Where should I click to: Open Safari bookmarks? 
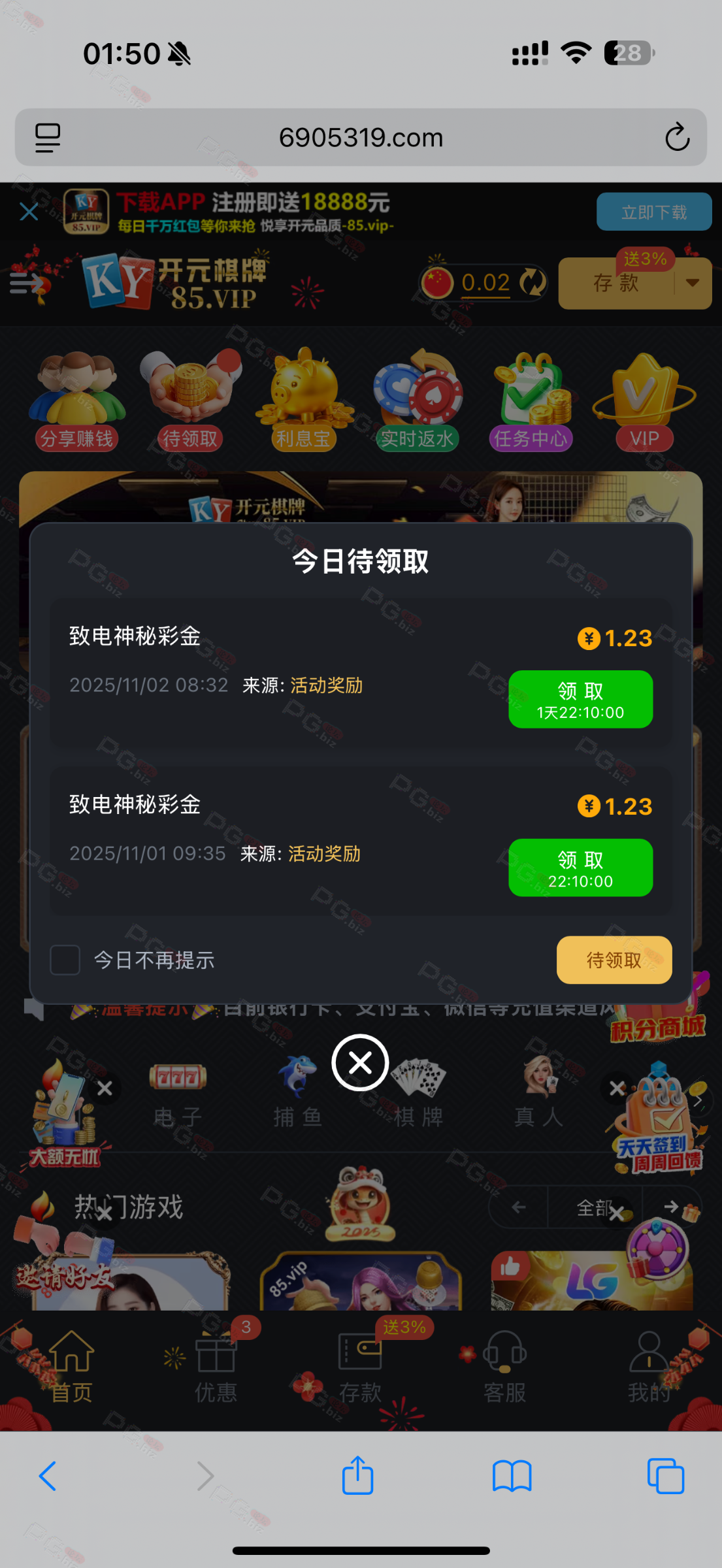[512, 1475]
